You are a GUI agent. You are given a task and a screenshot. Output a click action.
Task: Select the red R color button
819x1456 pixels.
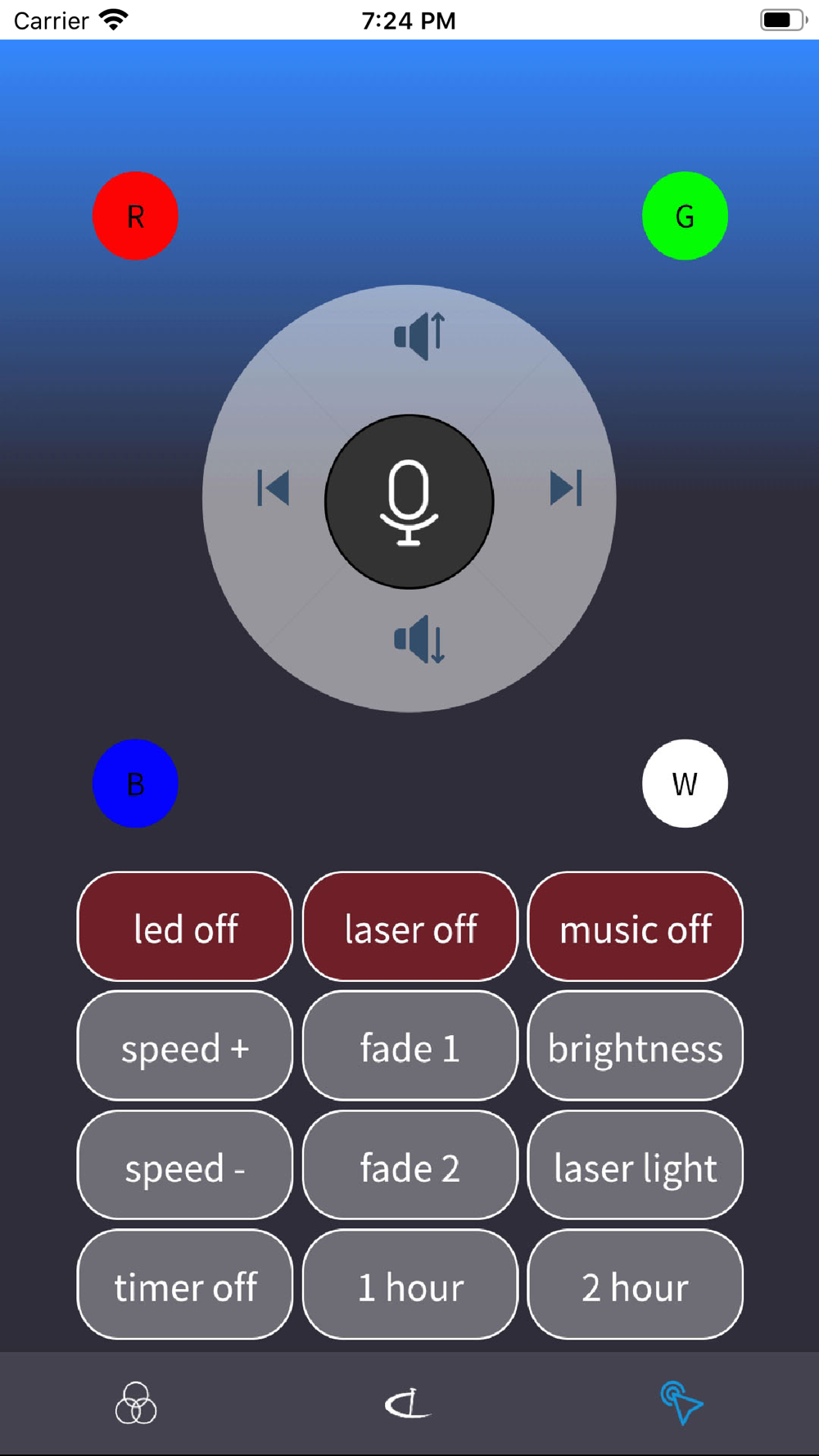[x=135, y=216]
